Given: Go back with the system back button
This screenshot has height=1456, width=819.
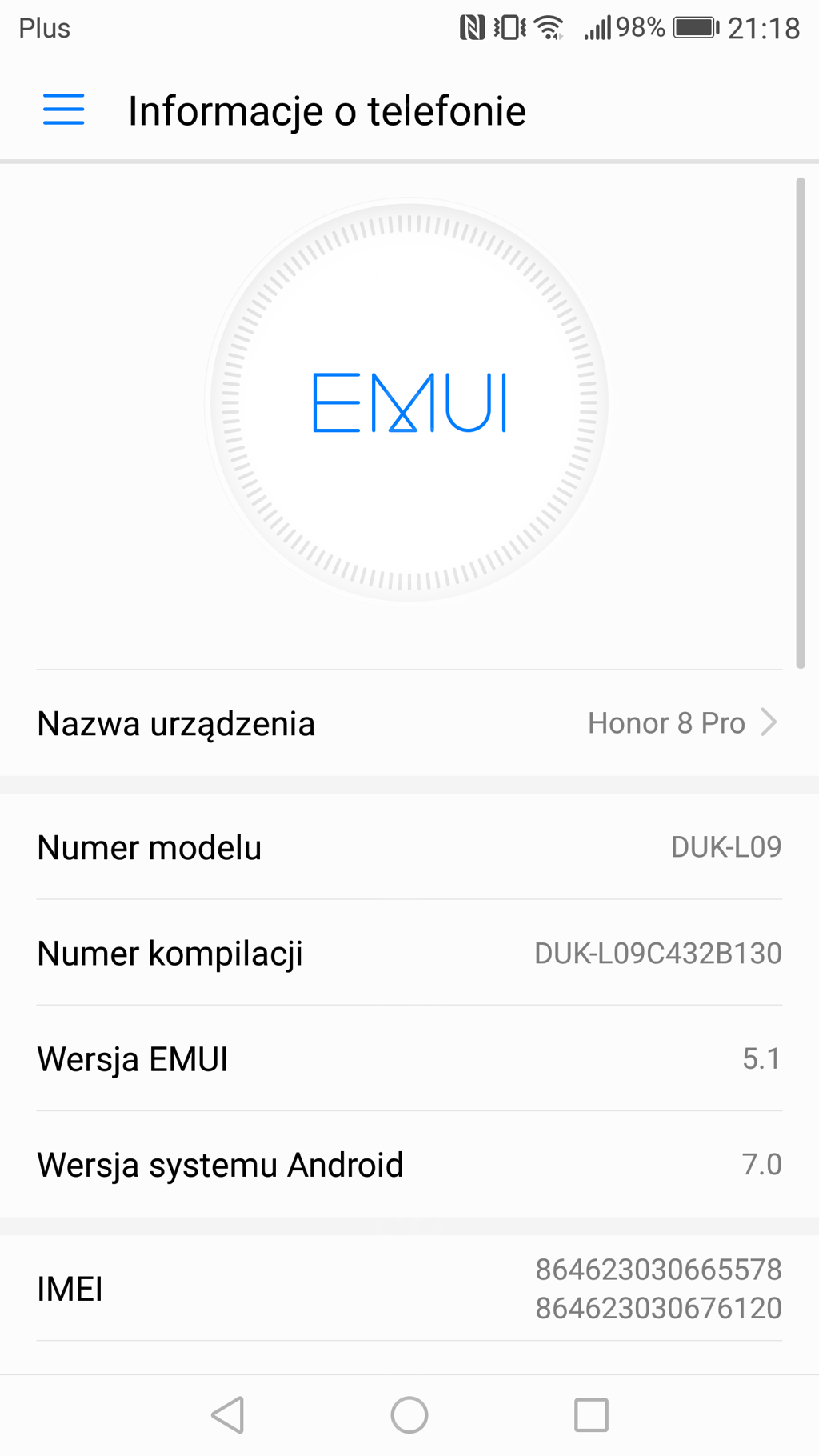Looking at the screenshot, I should 228,1414.
